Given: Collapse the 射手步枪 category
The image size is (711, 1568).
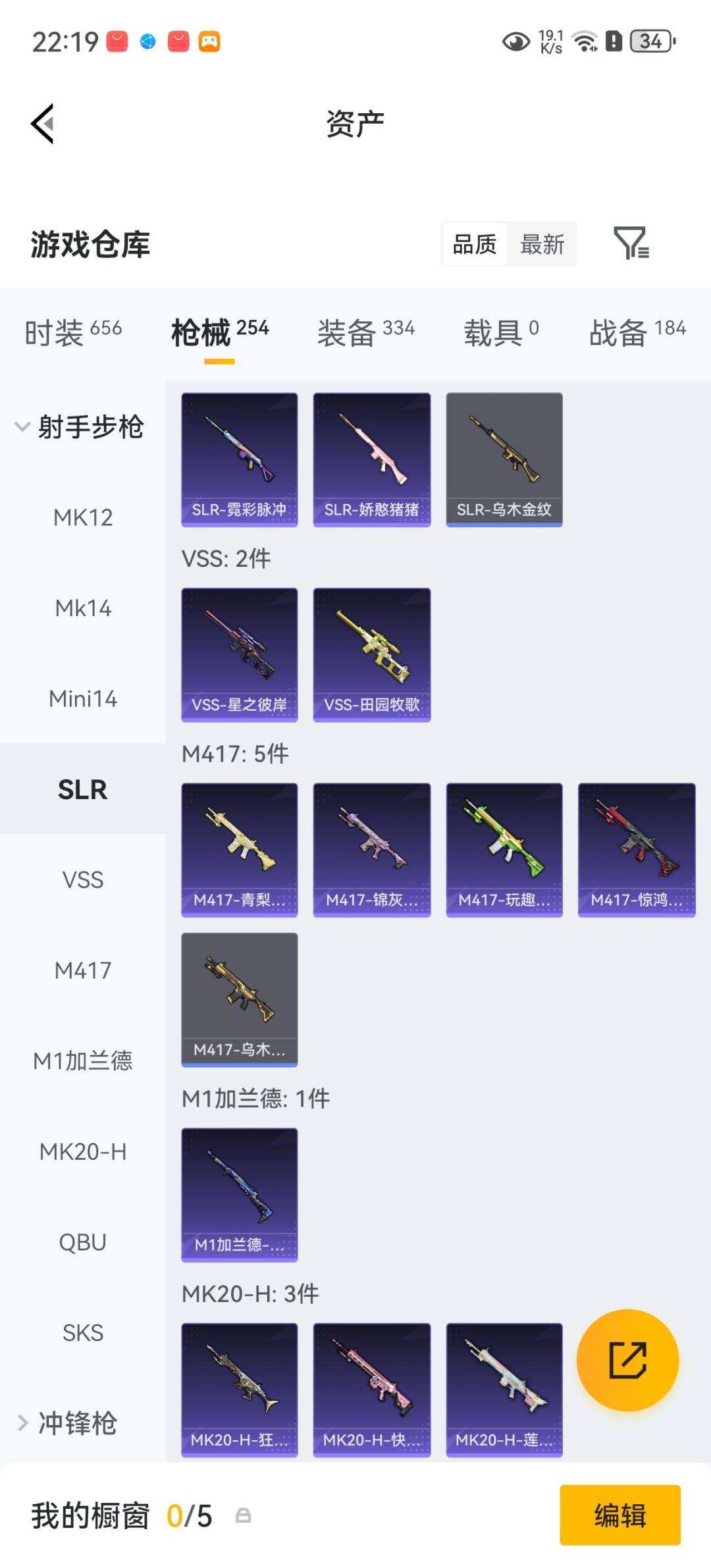Looking at the screenshot, I should point(80,427).
